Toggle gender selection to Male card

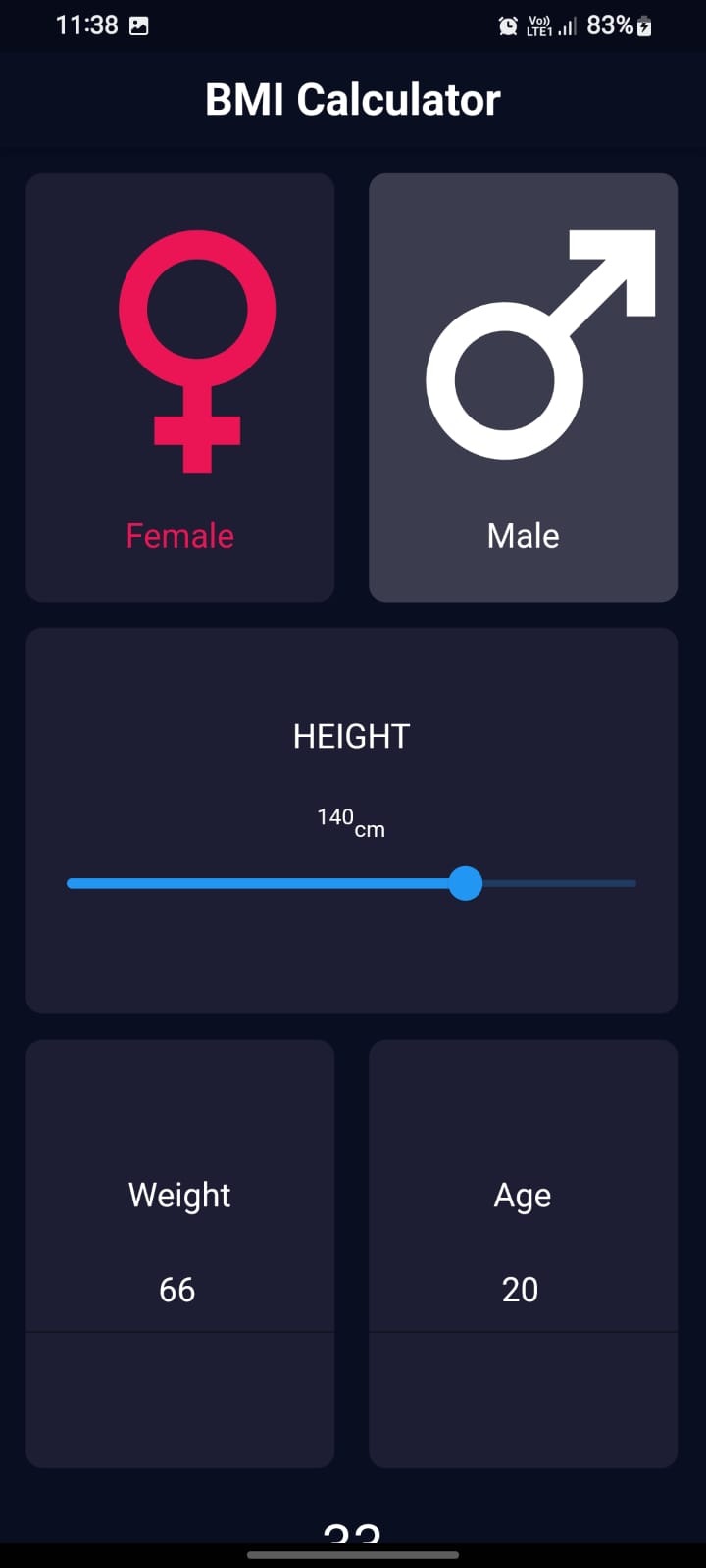coord(523,387)
